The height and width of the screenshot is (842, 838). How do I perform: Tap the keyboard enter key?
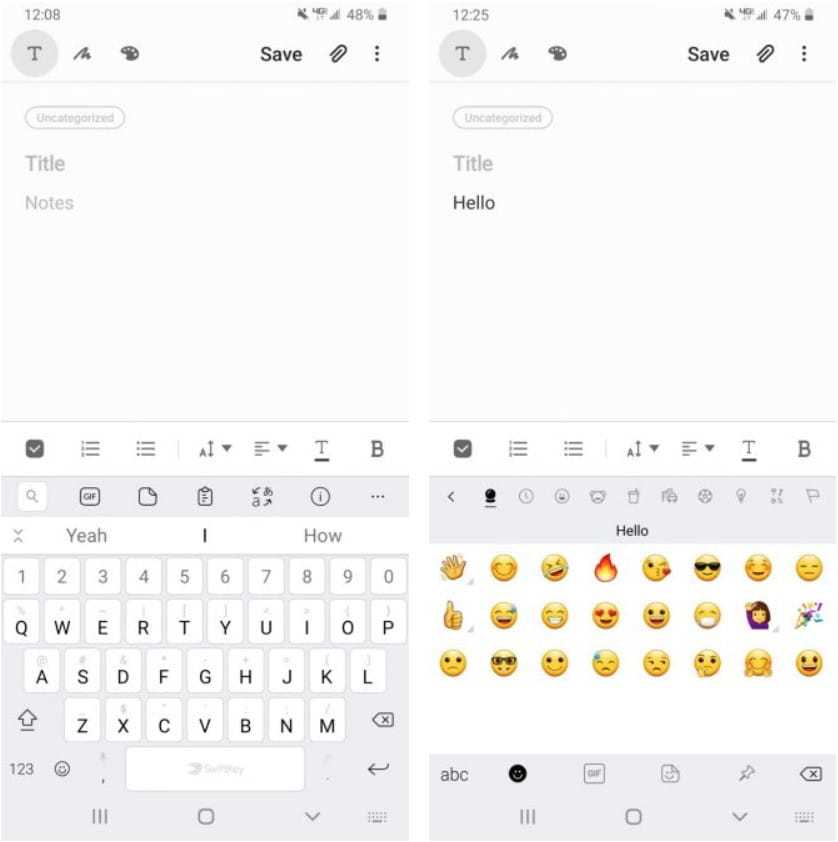[x=377, y=769]
